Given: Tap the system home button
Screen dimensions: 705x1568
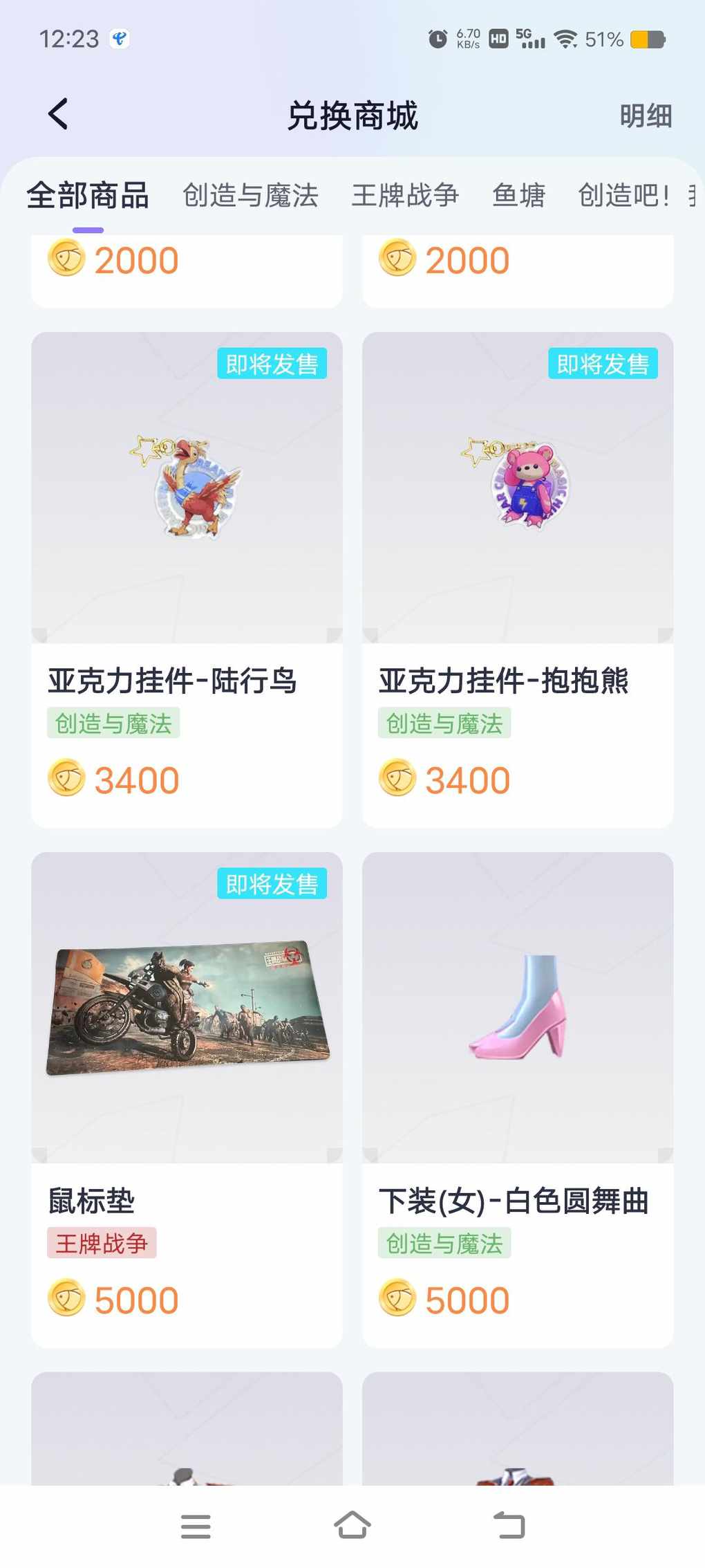Looking at the screenshot, I should point(352,1525).
